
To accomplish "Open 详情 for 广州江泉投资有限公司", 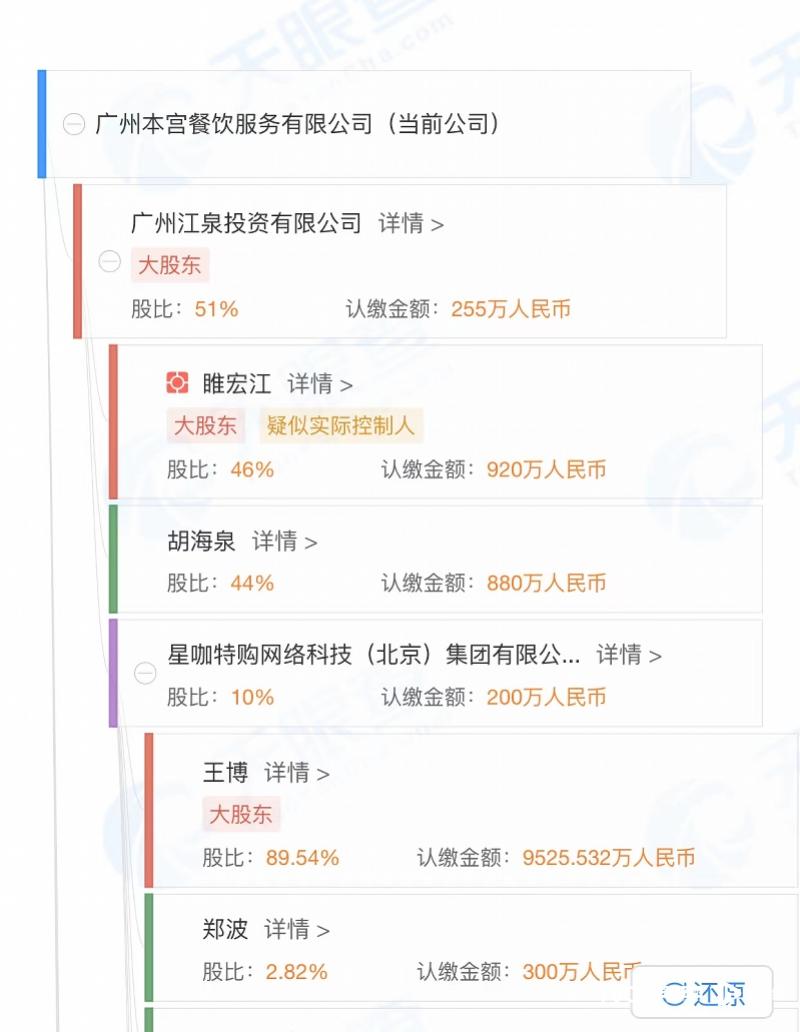I will pyautogui.click(x=410, y=224).
